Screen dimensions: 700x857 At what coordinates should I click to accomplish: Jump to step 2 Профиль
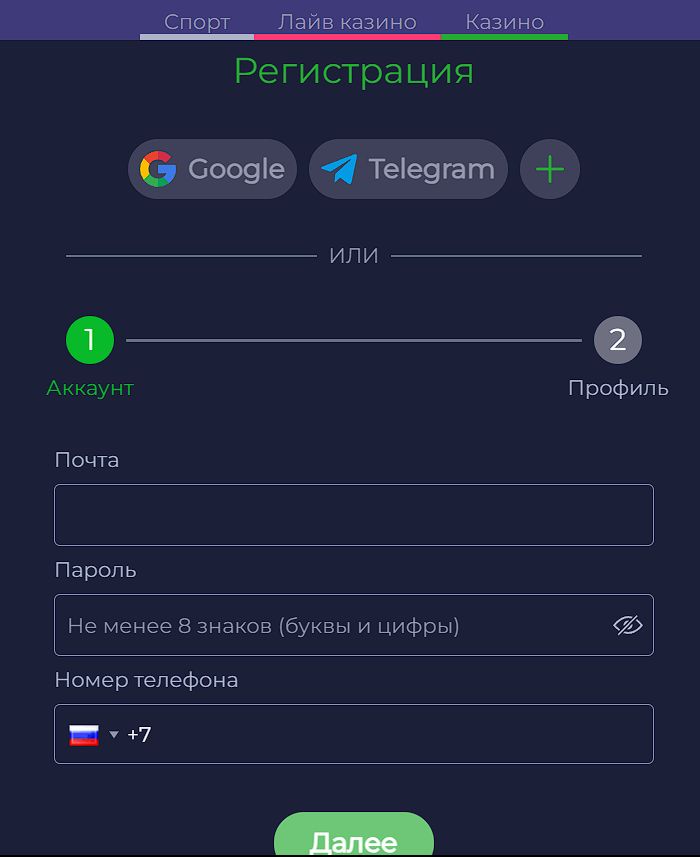(x=617, y=341)
